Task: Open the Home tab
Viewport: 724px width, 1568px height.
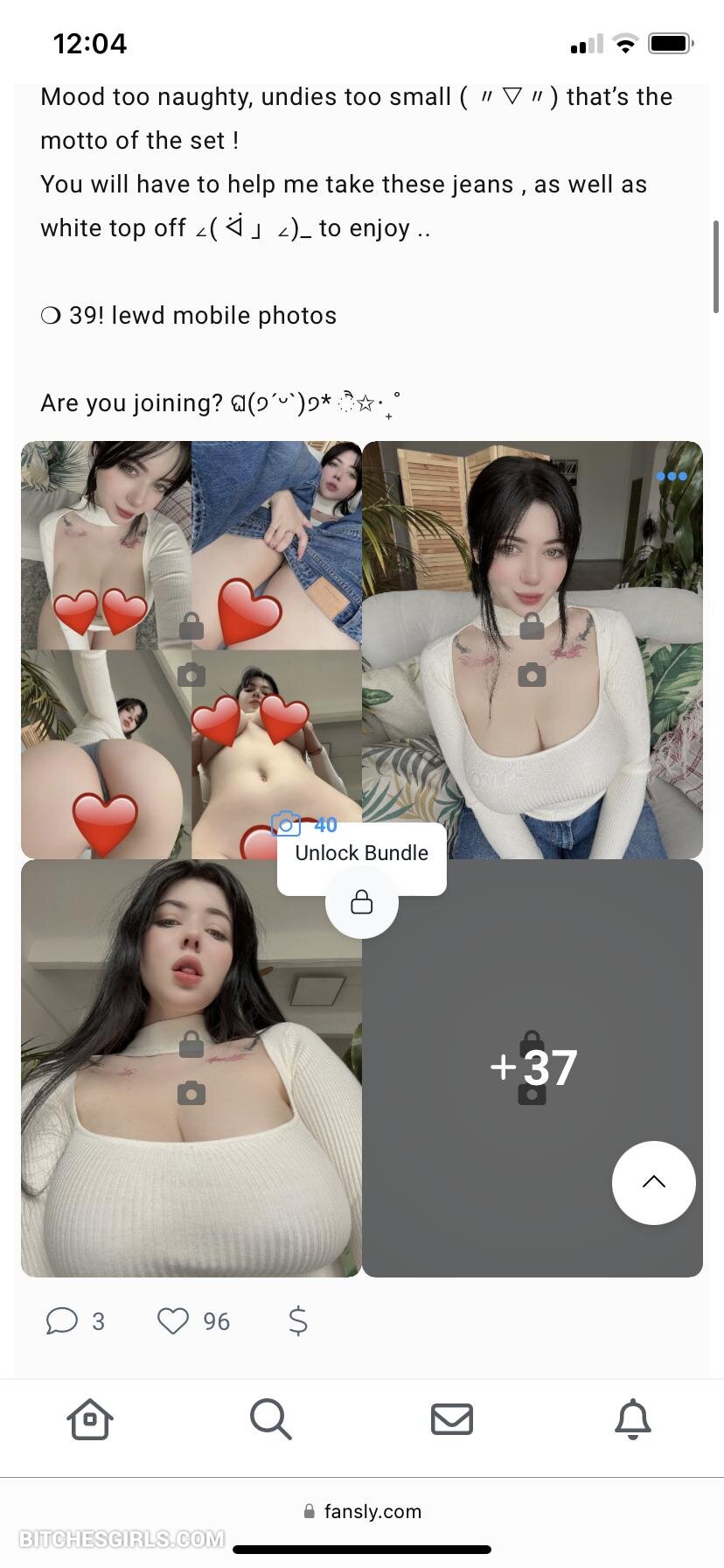Action: point(90,1418)
